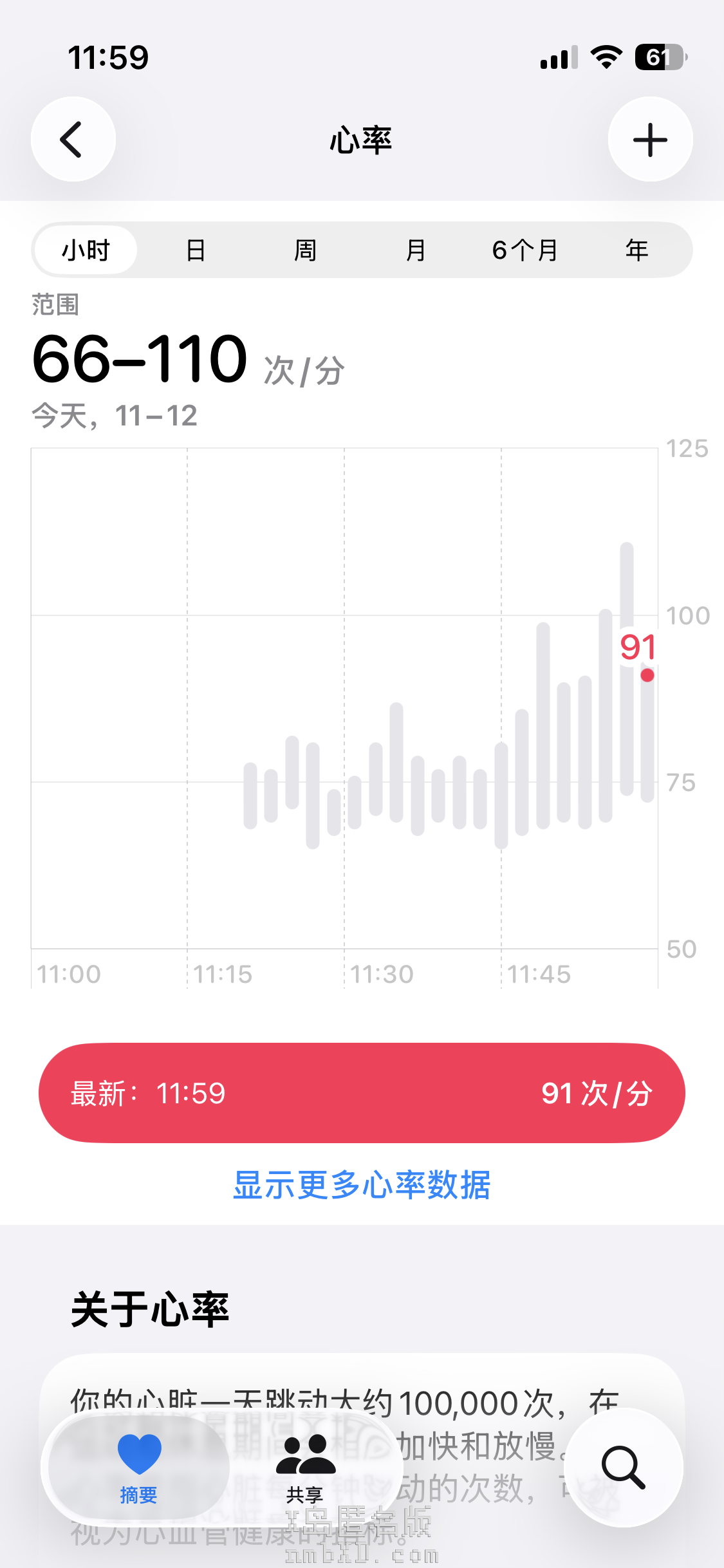Switch to the 年 view
The width and height of the screenshot is (724, 1568).
coord(636,250)
